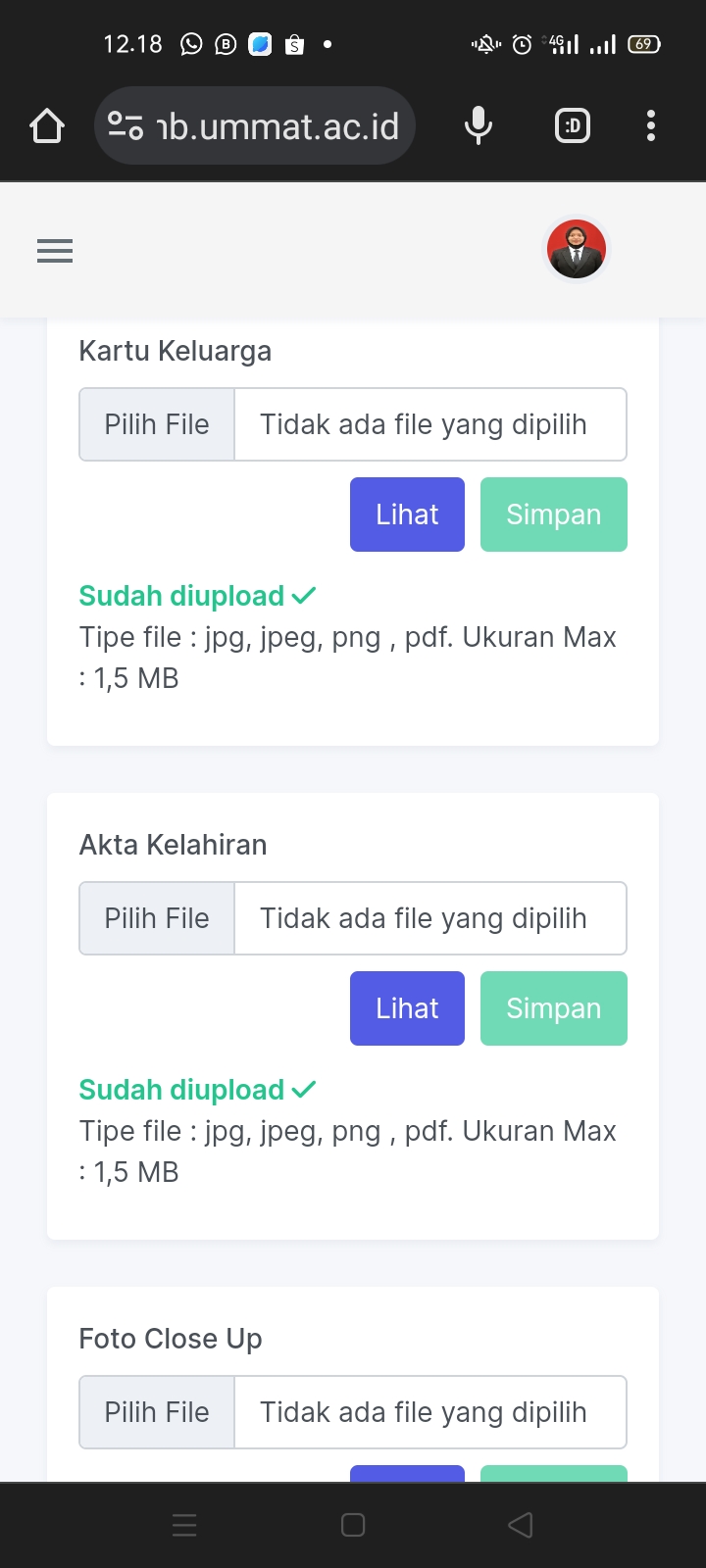
Task: Start voice search with microphone
Action: pyautogui.click(x=479, y=126)
